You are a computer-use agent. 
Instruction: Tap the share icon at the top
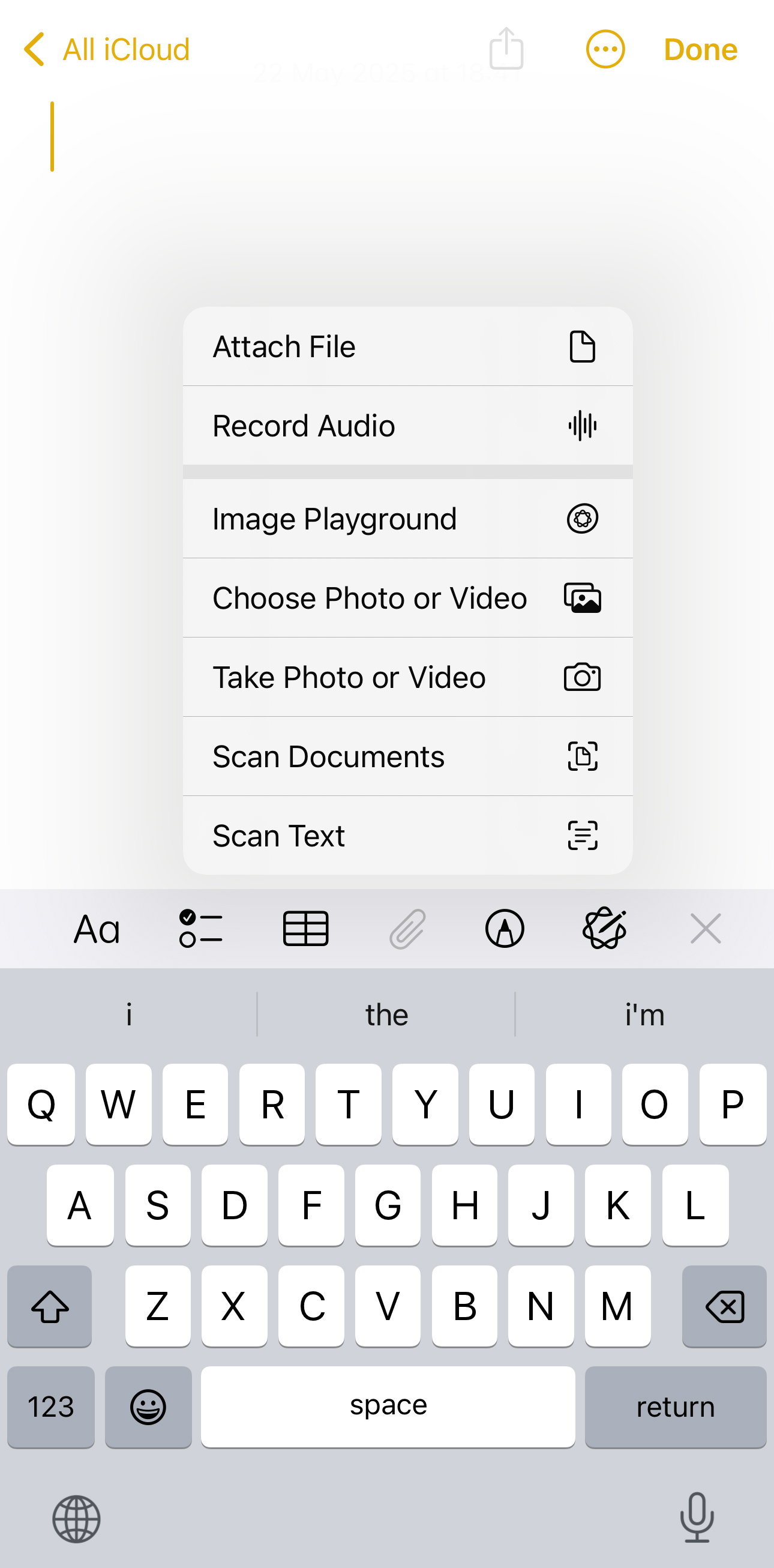[x=506, y=49]
